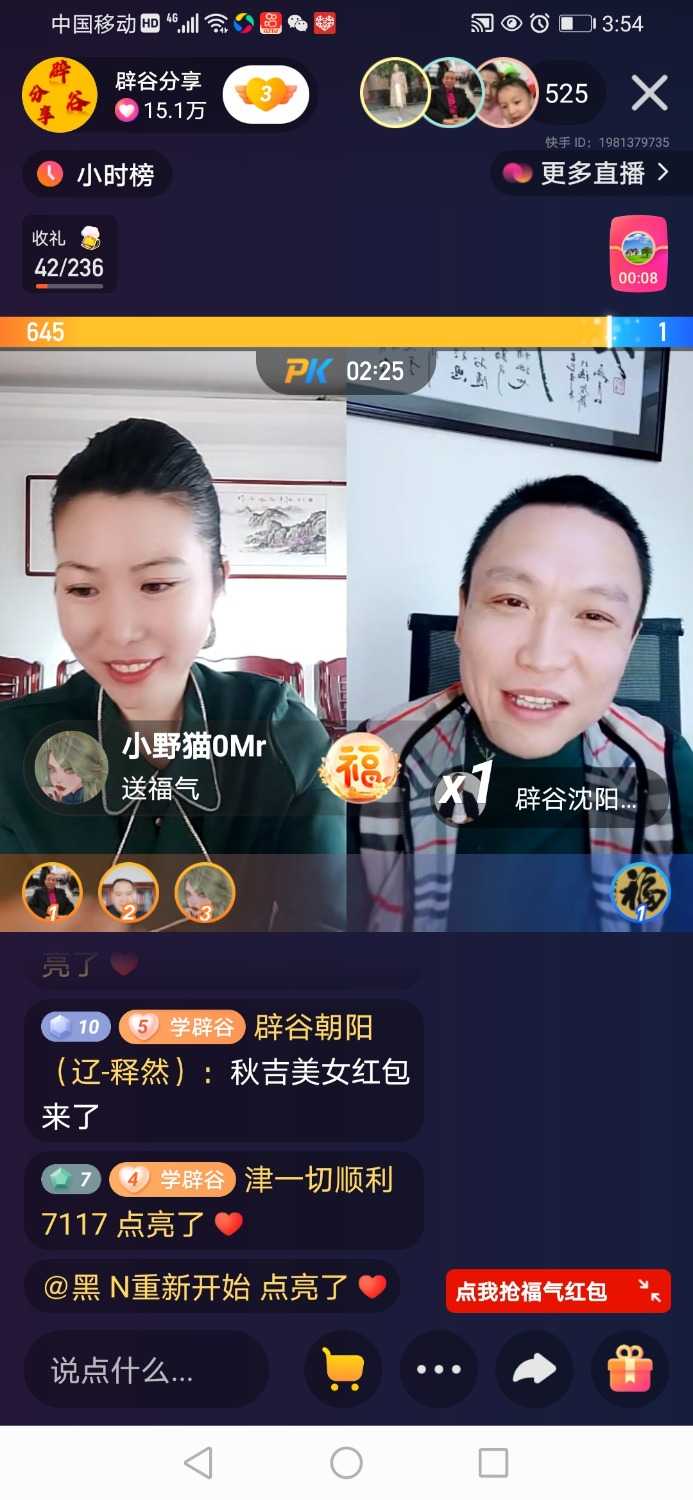Open the 说点什么 comment field
Image resolution: width=693 pixels, height=1500 pixels.
click(146, 1370)
